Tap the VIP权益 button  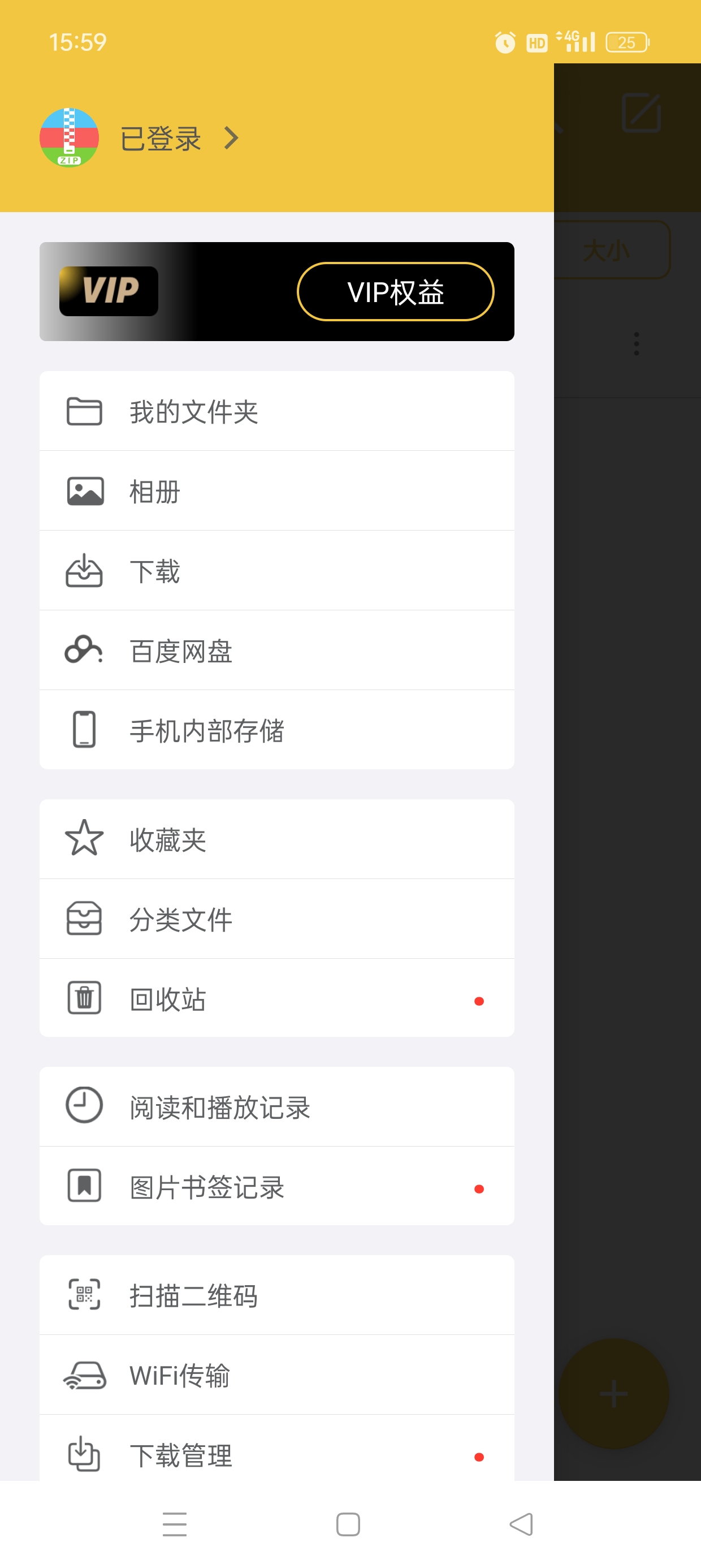[395, 291]
